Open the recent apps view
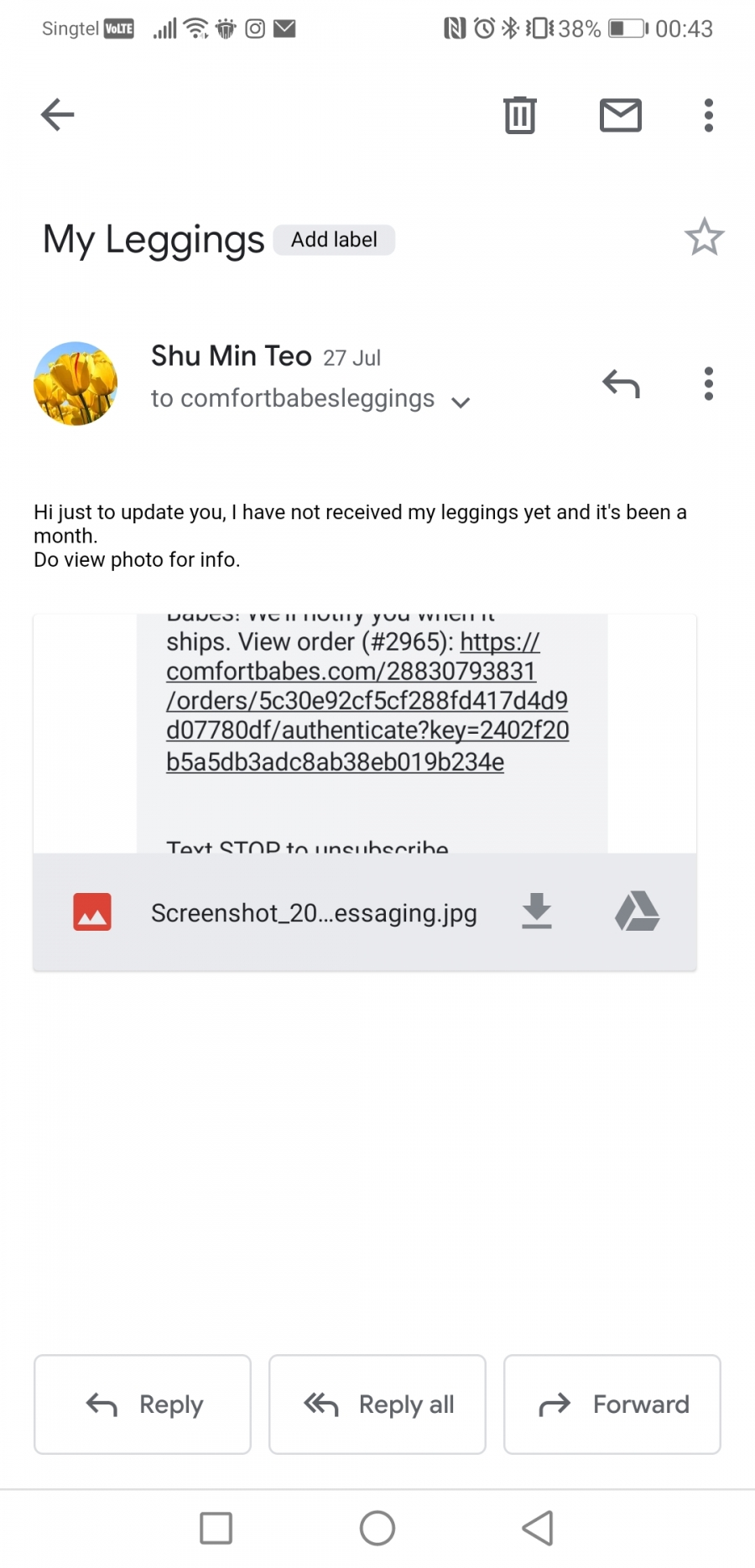Screen dimensions: 755x1568 216,1528
